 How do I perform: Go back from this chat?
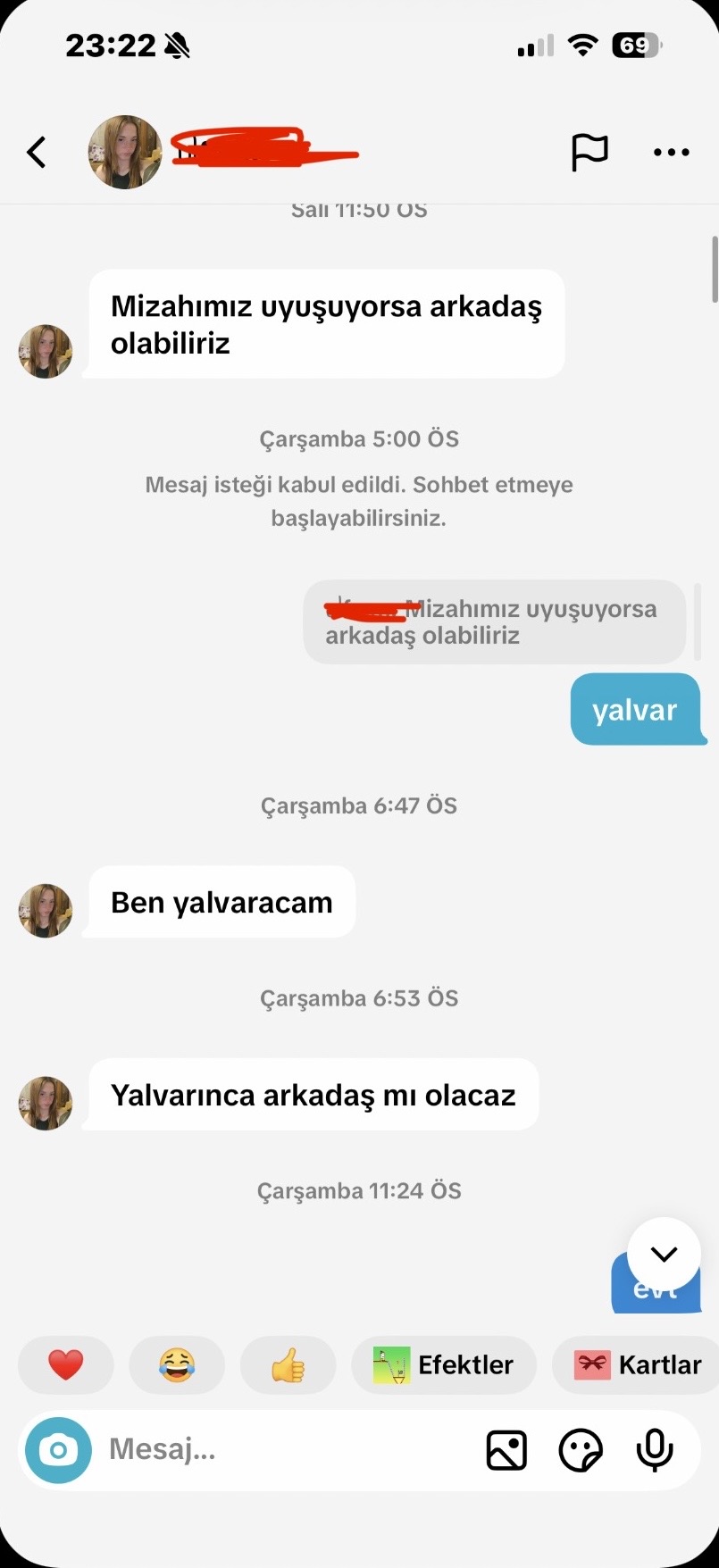(37, 153)
